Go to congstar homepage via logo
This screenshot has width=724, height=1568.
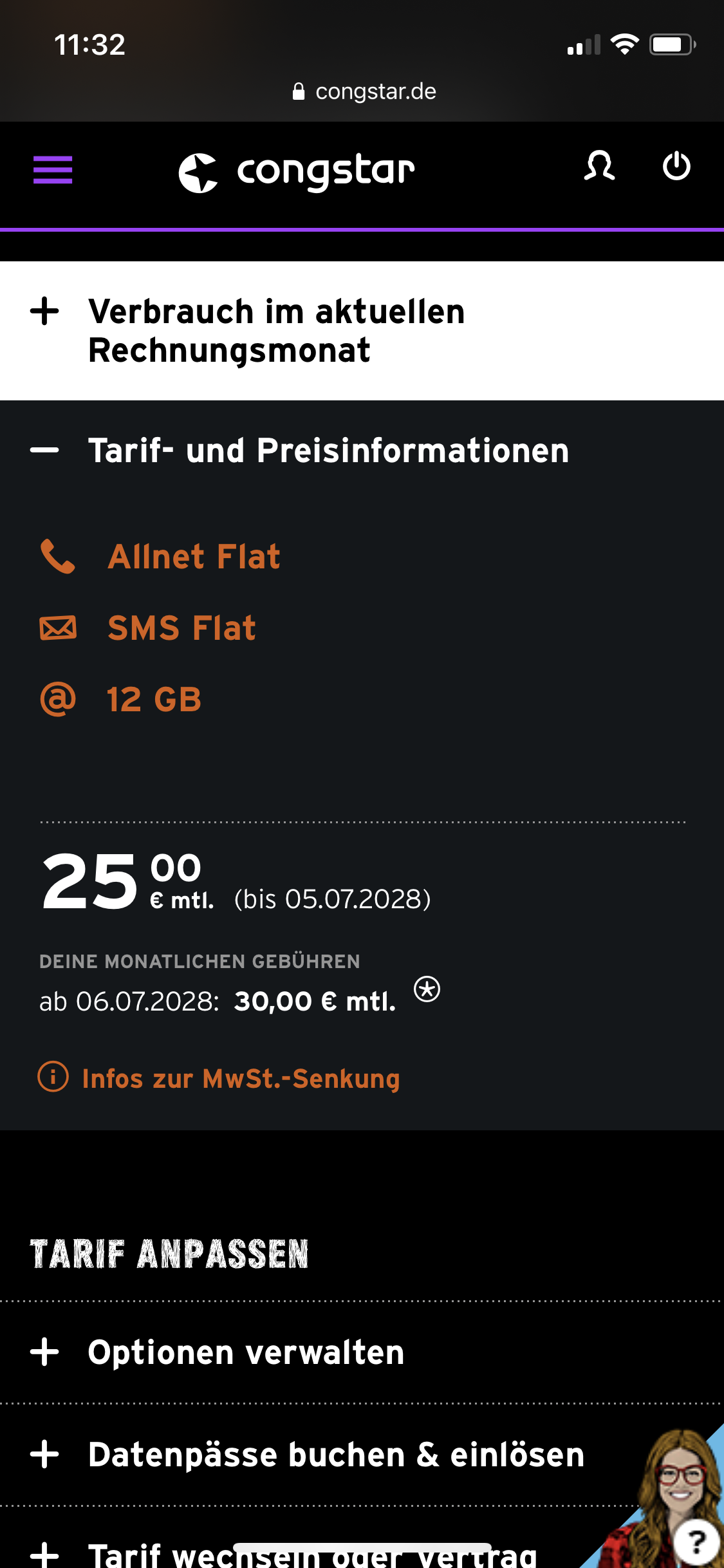point(297,172)
